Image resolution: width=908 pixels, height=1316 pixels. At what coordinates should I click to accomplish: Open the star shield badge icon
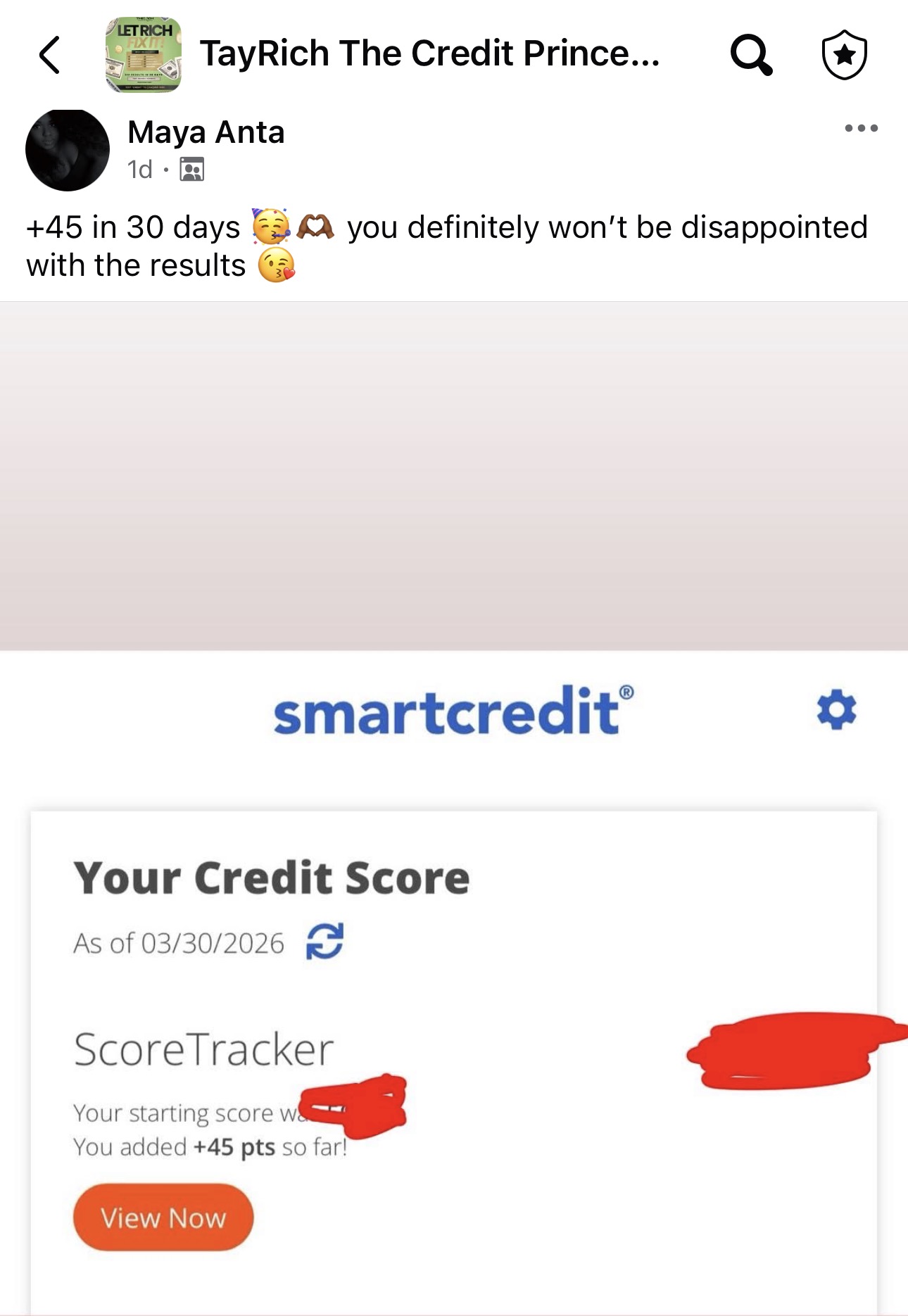click(844, 55)
